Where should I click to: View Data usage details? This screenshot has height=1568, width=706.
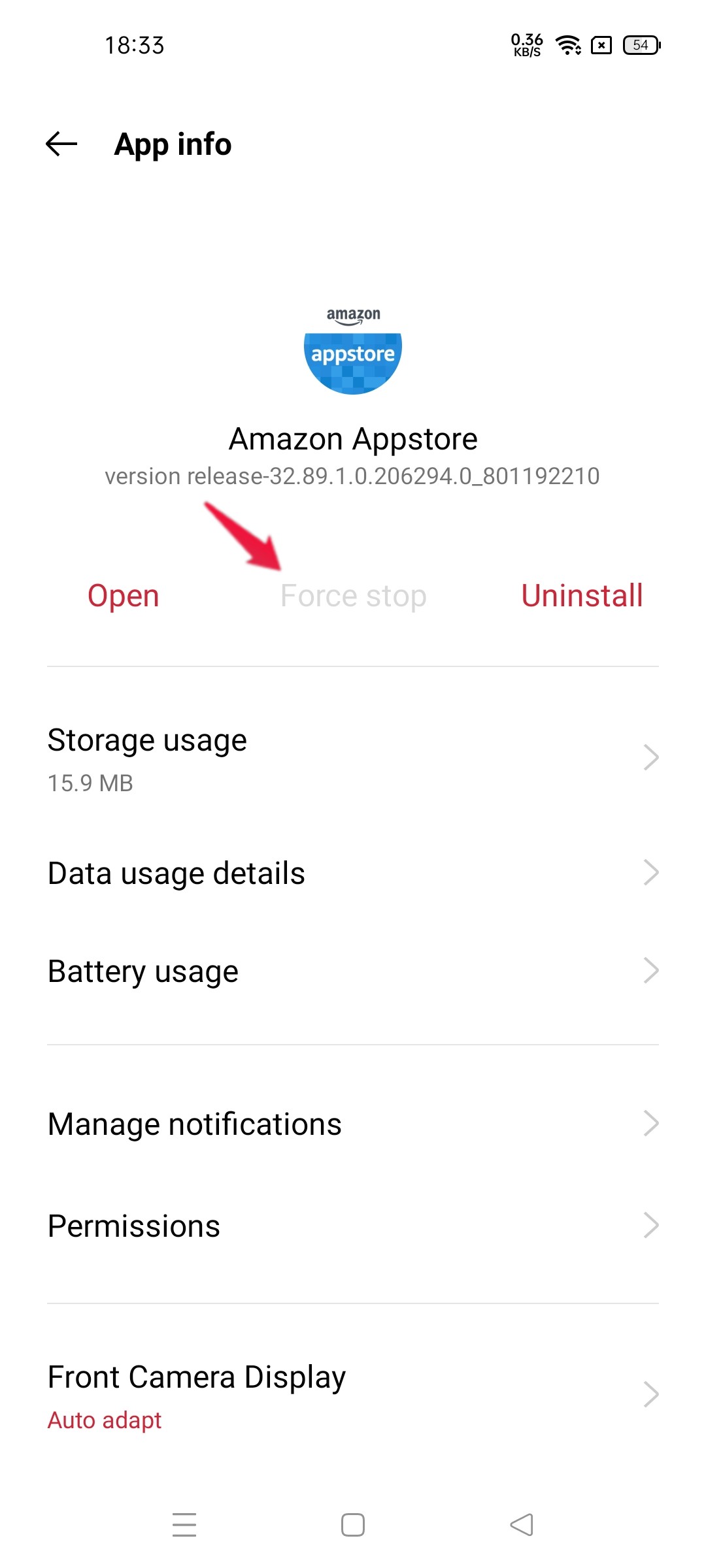coord(353,874)
